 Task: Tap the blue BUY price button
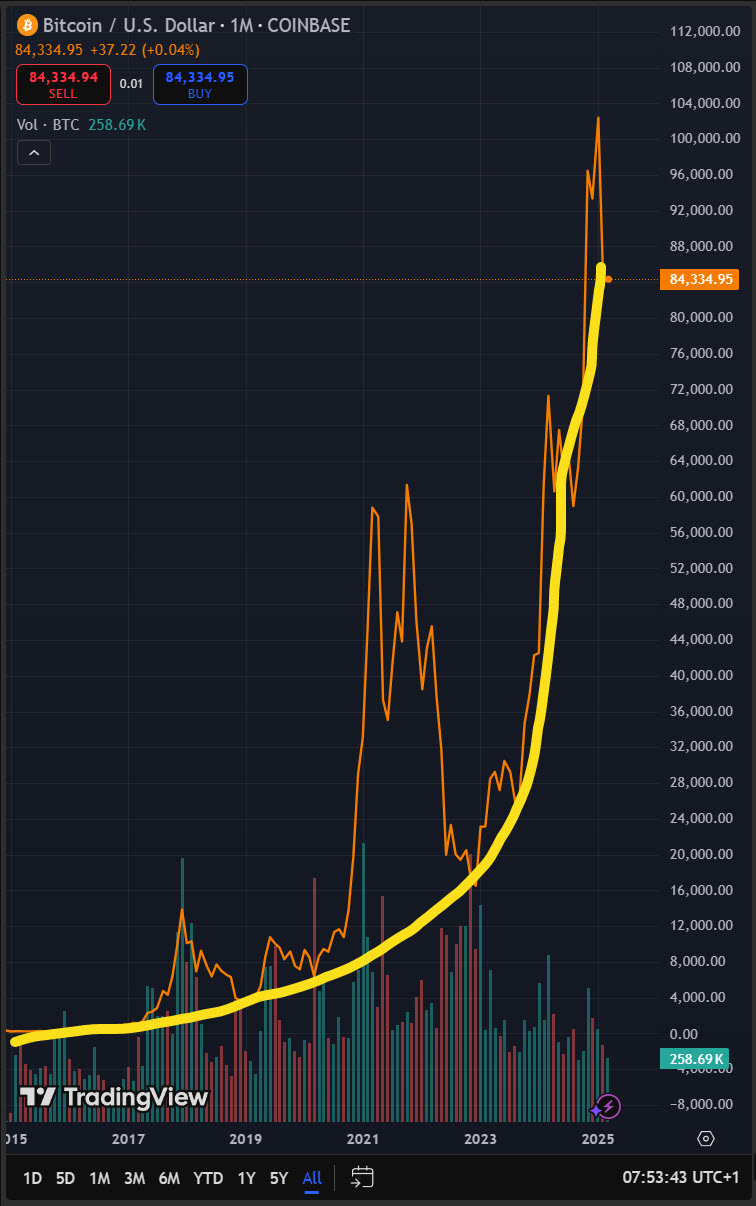(x=200, y=84)
